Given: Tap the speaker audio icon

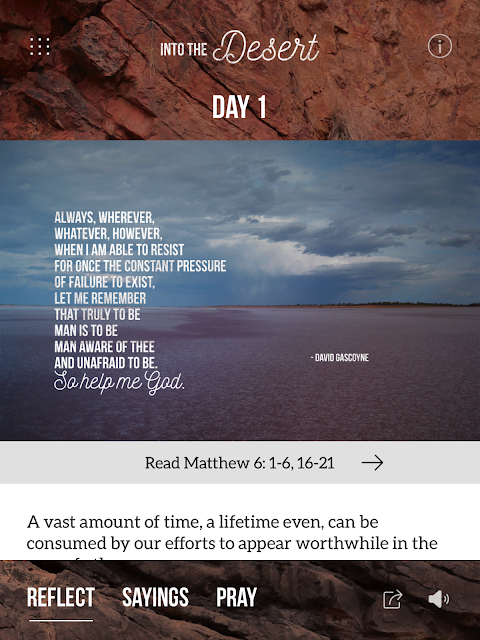Looking at the screenshot, I should pyautogui.click(x=439, y=599).
